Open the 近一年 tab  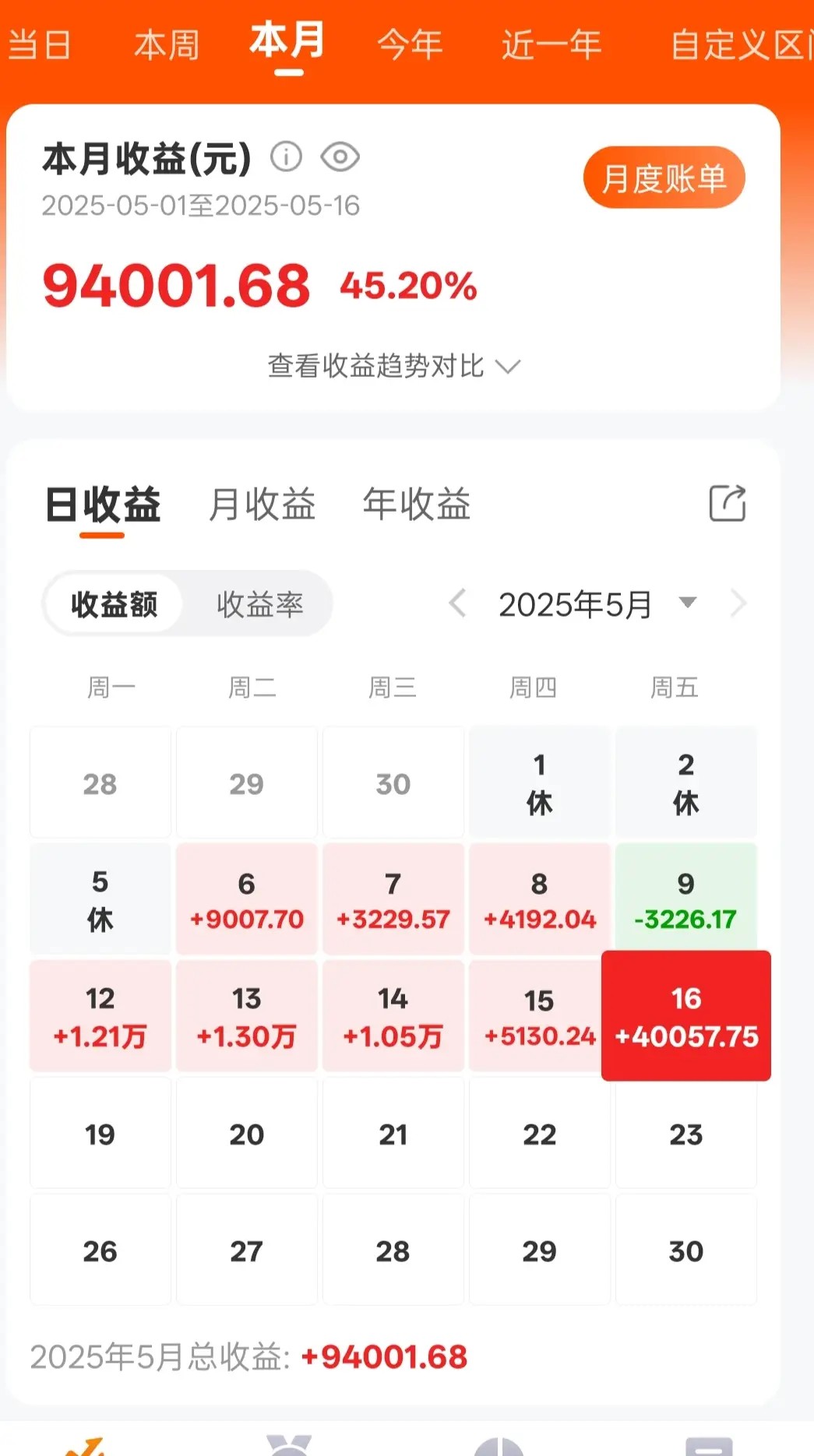coord(551,45)
